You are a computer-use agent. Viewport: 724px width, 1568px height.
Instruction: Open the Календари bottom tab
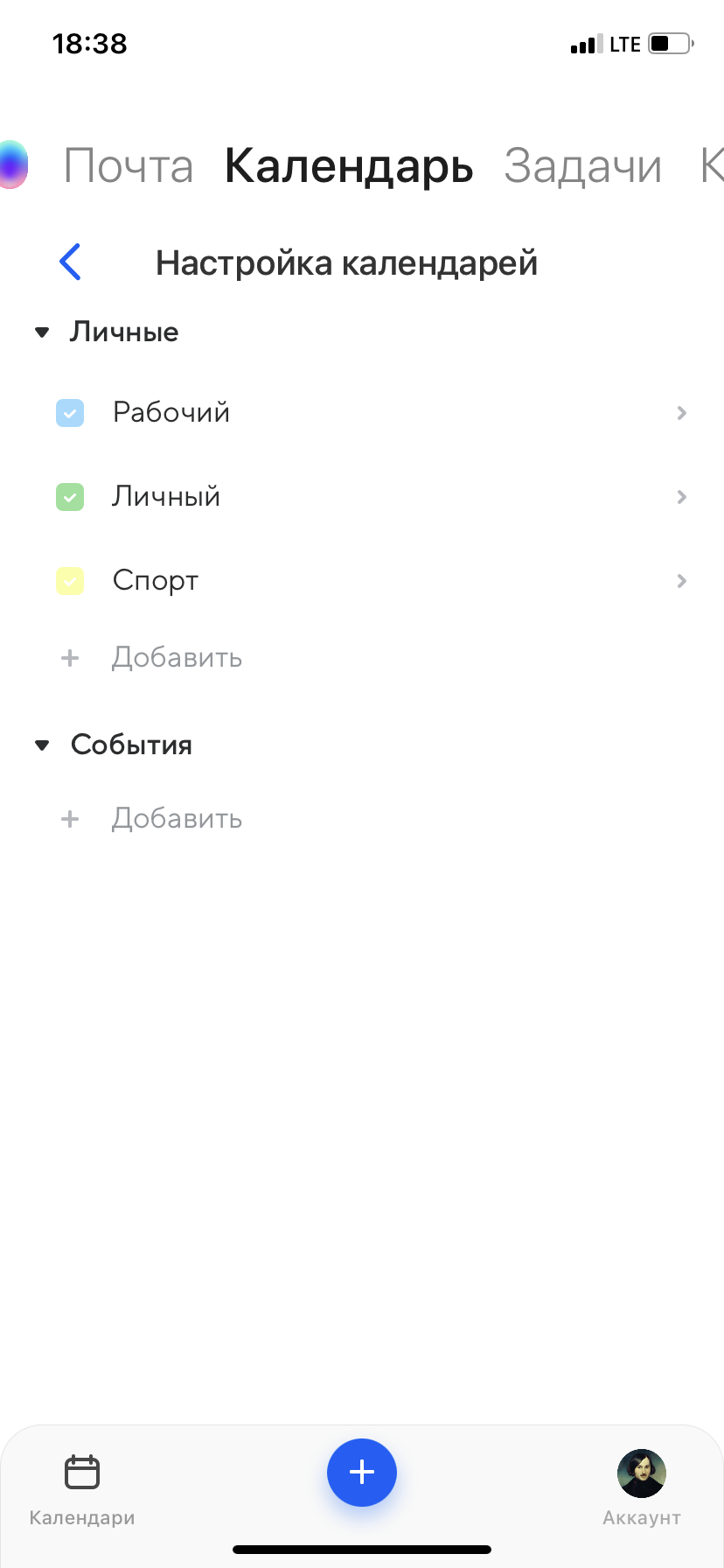82,1487
